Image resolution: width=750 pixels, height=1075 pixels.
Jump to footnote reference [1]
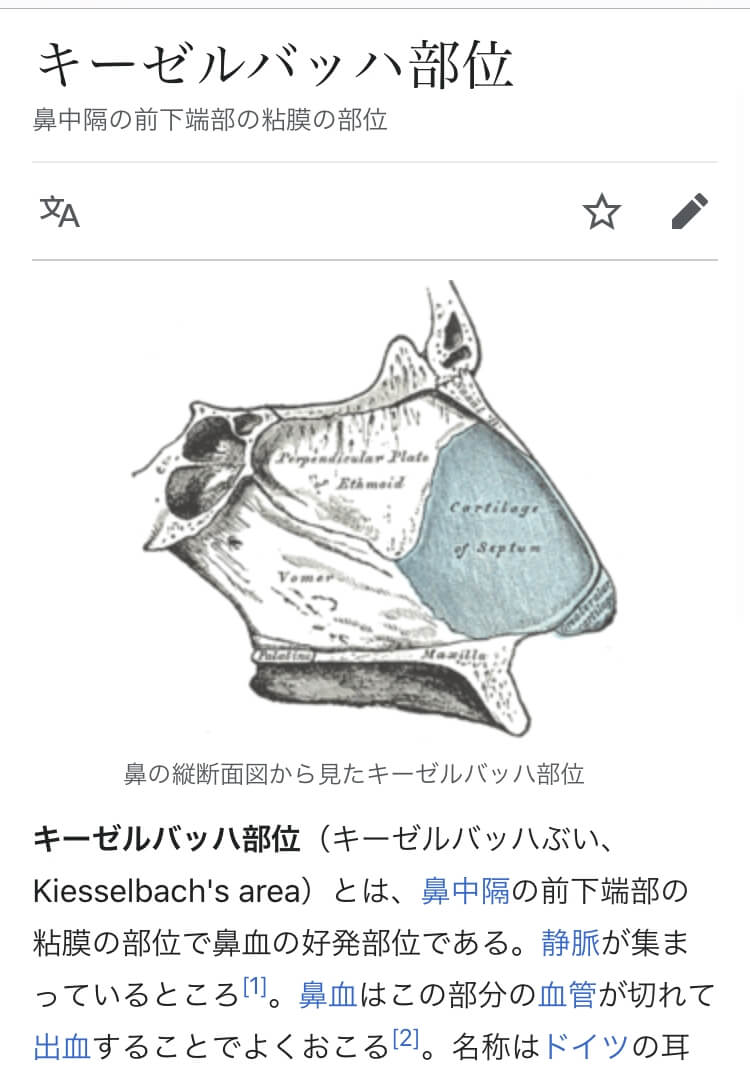(x=255, y=988)
